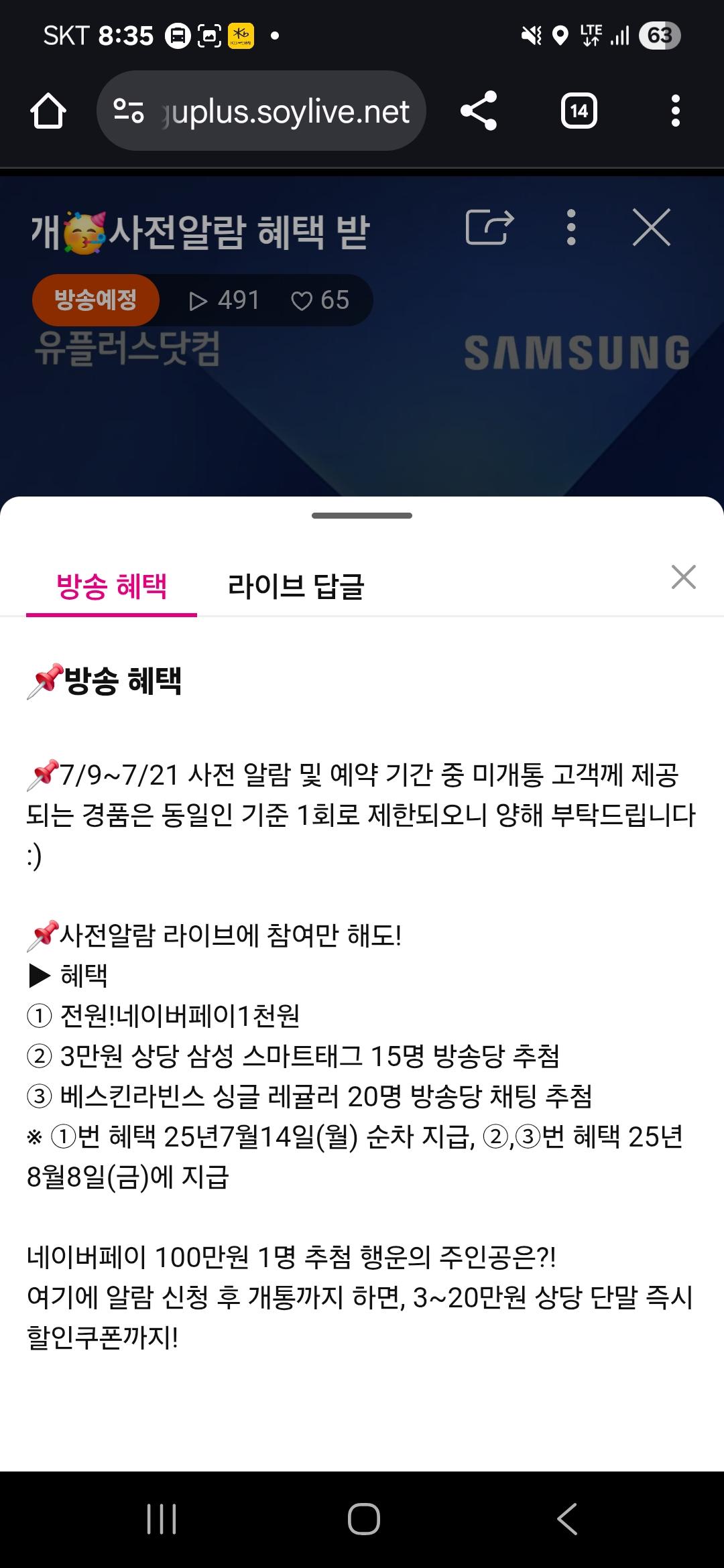This screenshot has width=724, height=1568.
Task: Share this page from the browser toolbar
Action: 479,111
